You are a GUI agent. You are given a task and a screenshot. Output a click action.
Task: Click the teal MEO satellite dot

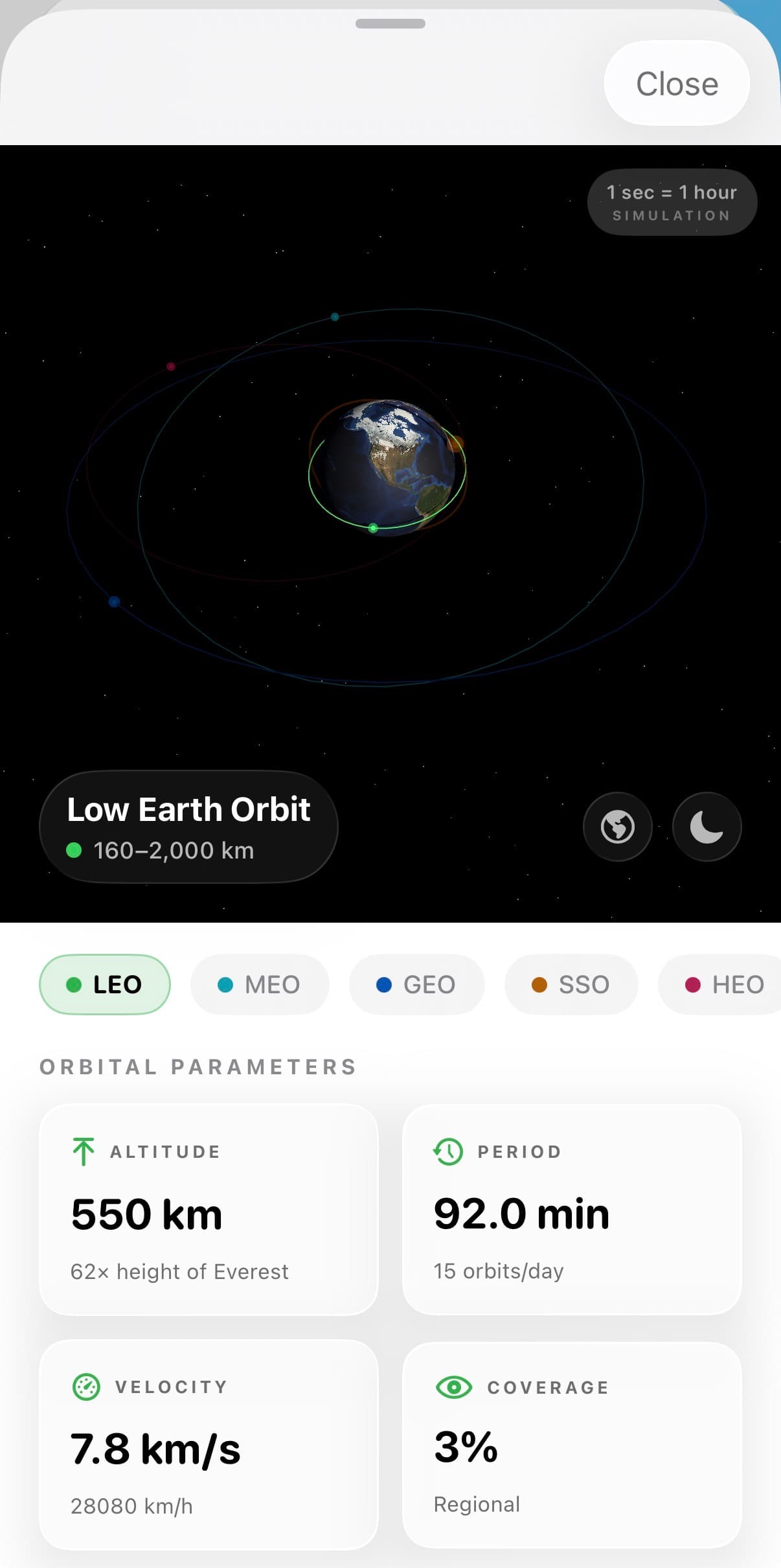click(334, 317)
